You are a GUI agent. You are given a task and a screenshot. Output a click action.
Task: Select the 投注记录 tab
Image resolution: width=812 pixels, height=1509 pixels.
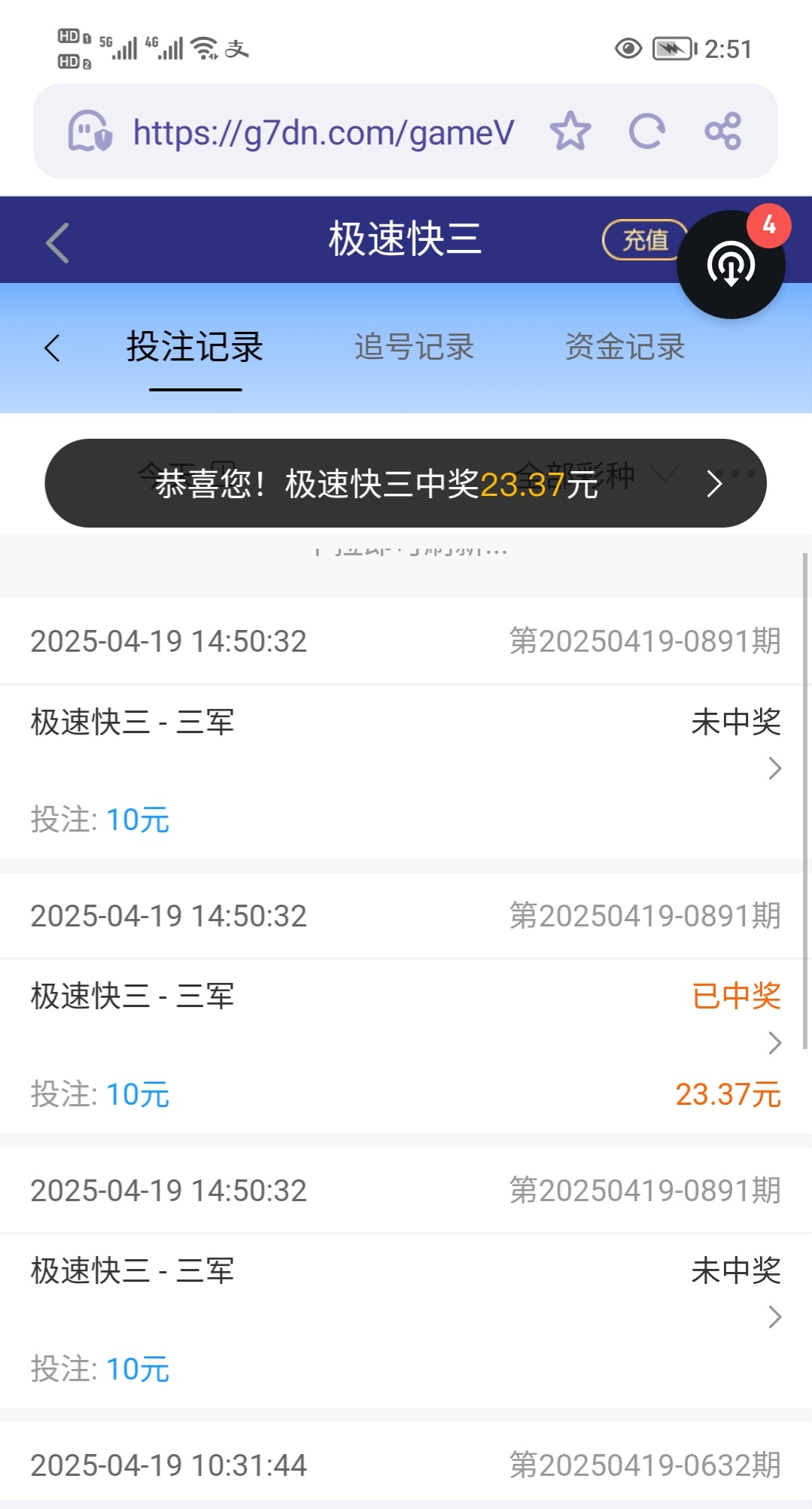pyautogui.click(x=195, y=348)
